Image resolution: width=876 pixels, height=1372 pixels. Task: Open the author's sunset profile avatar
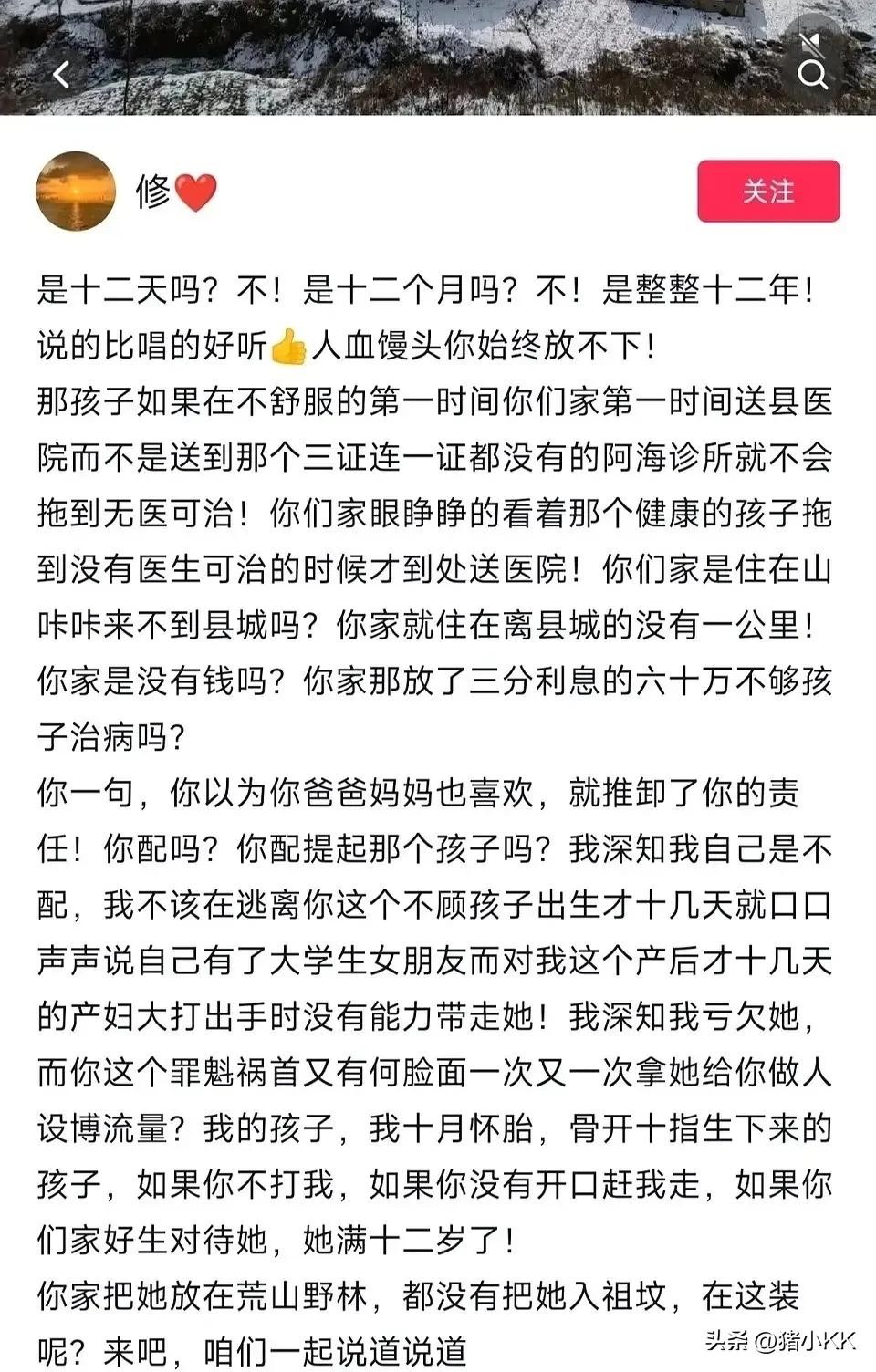(76, 192)
